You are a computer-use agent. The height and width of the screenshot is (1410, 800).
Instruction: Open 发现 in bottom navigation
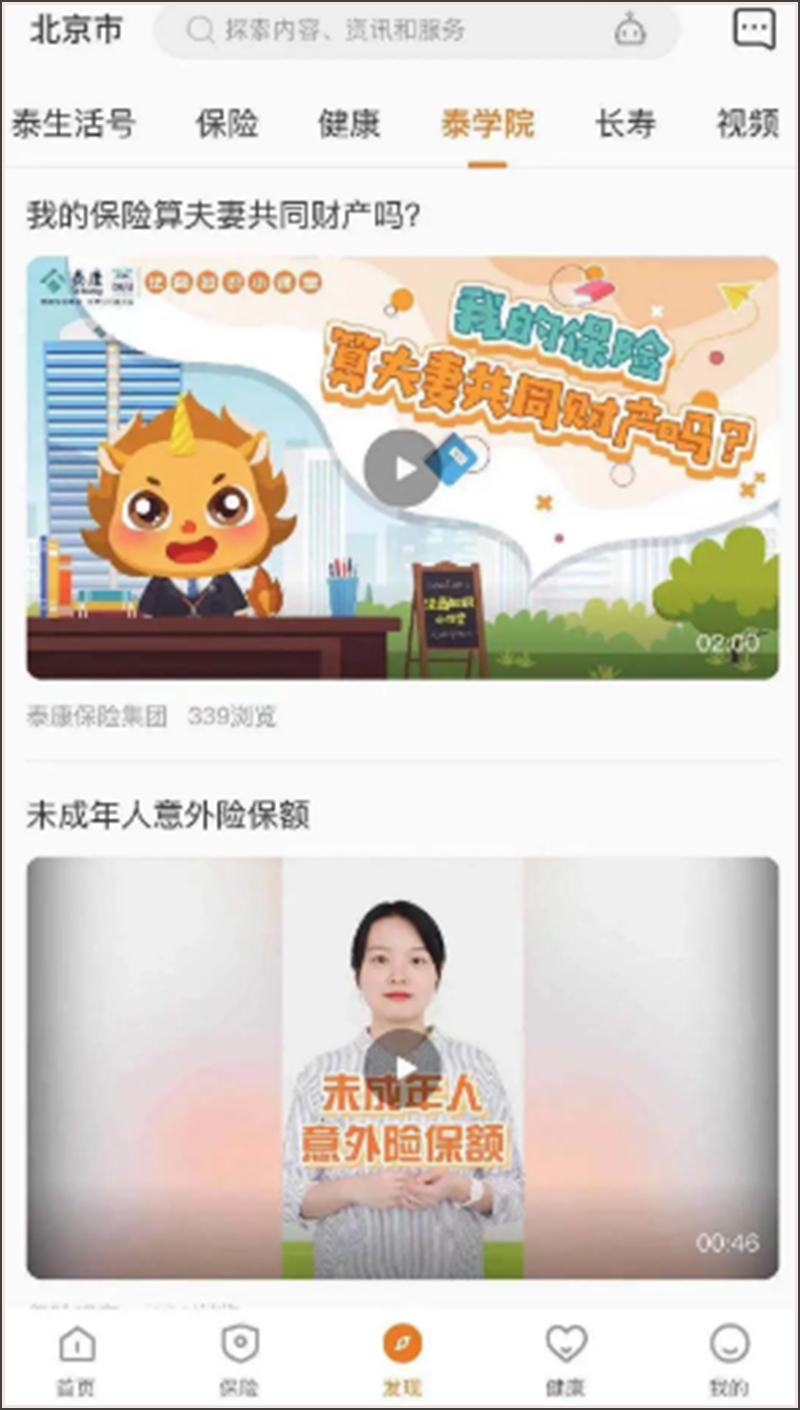pyautogui.click(x=402, y=1358)
